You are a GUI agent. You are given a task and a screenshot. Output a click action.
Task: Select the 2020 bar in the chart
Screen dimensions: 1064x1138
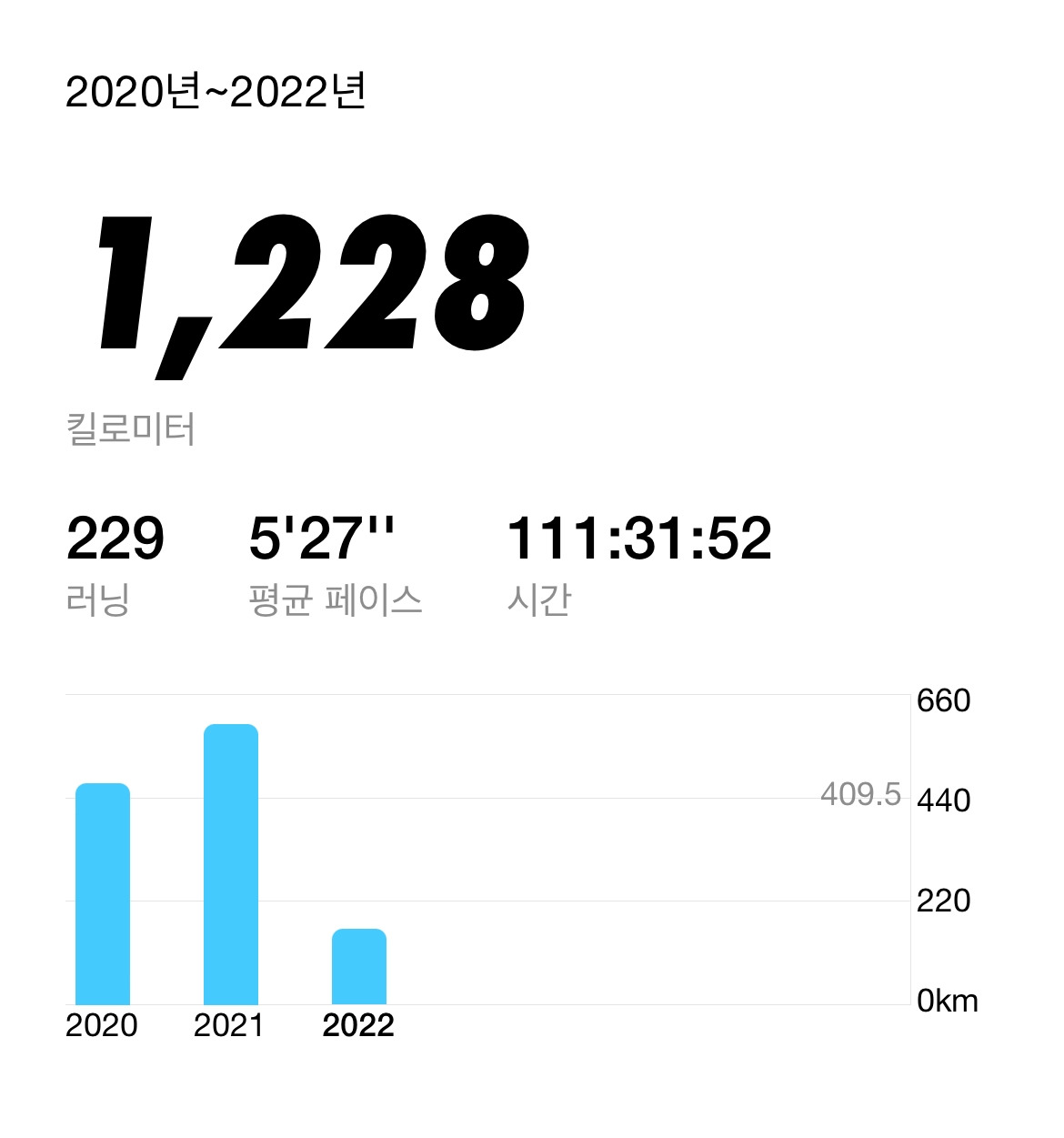click(x=102, y=894)
